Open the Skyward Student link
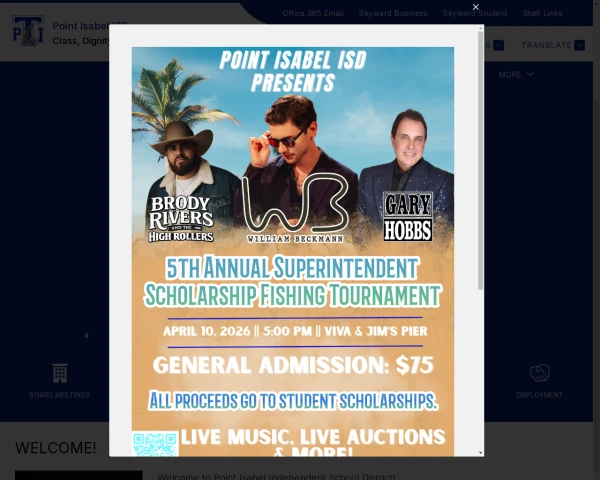This screenshot has height=480, width=600. point(475,14)
